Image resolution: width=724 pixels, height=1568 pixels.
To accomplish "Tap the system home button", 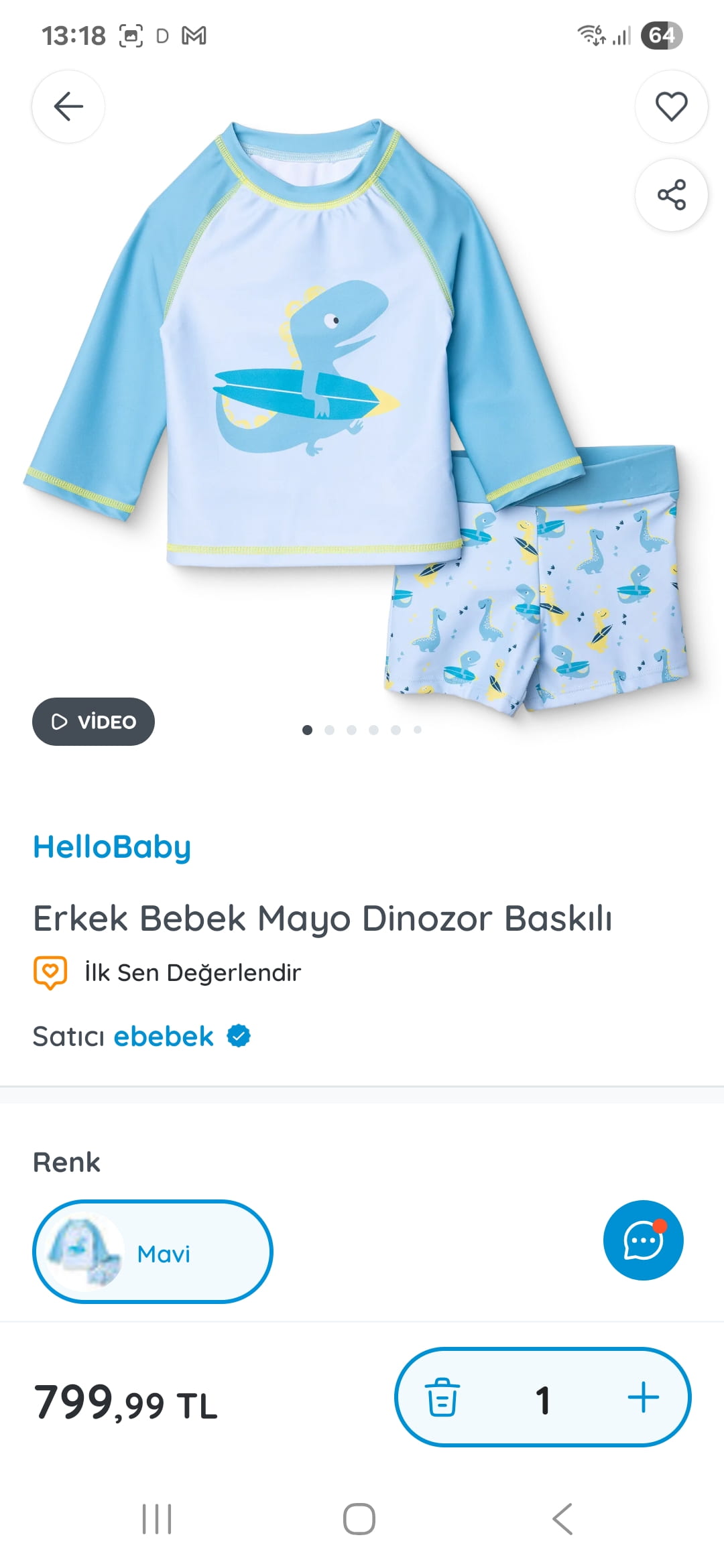I will click(x=359, y=1519).
